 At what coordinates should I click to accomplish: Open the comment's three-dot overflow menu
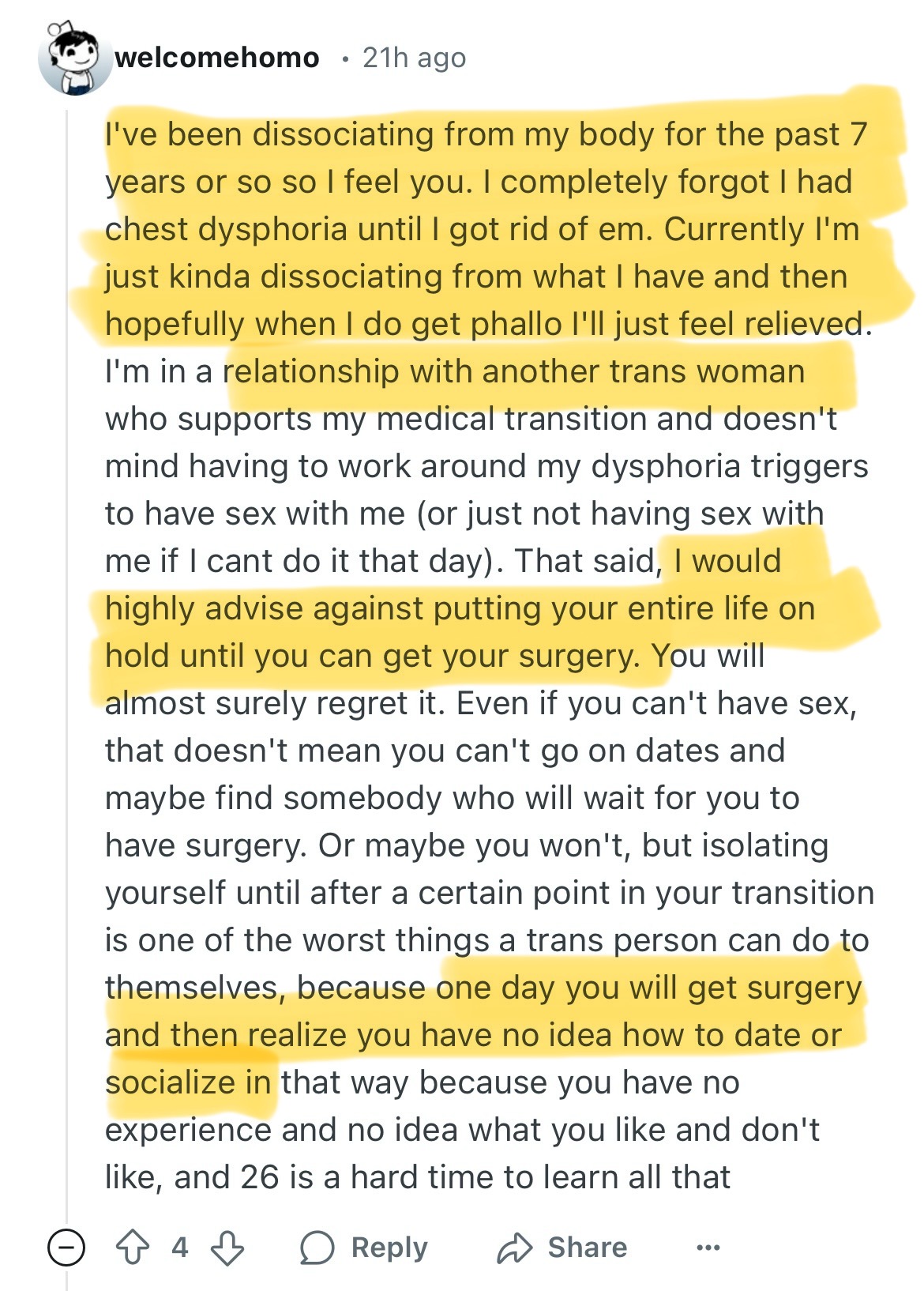708,1248
